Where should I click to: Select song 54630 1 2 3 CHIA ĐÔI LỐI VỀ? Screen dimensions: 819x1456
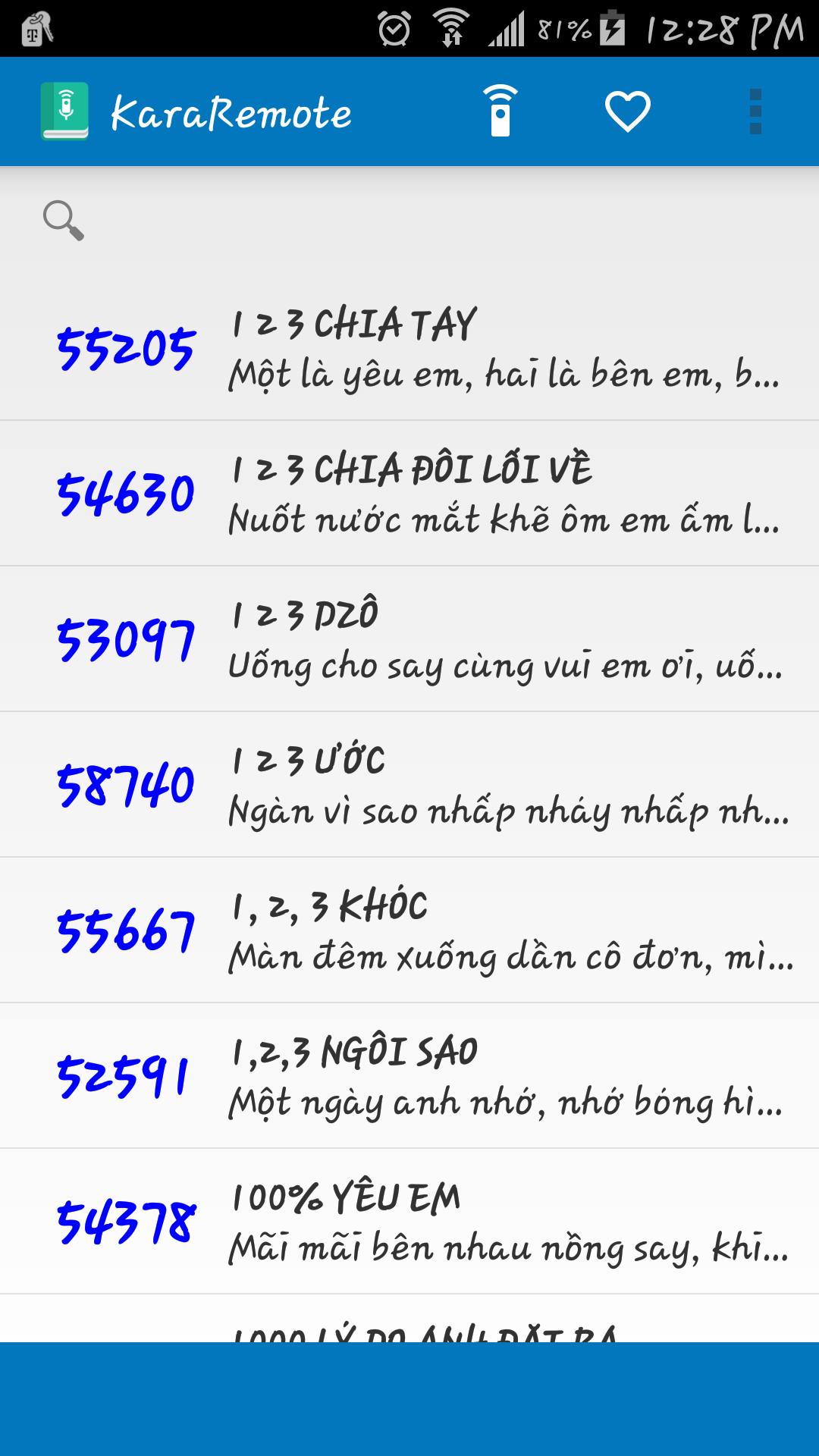409,494
